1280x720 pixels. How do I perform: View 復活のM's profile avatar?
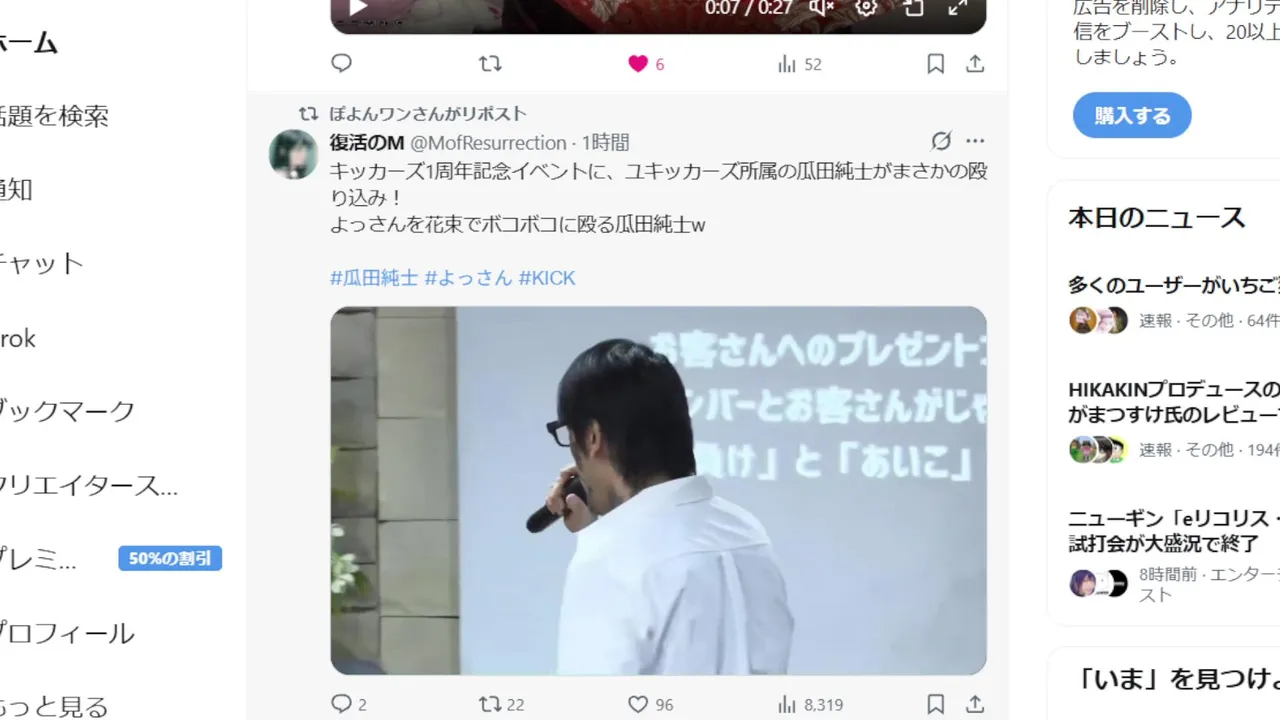[294, 154]
